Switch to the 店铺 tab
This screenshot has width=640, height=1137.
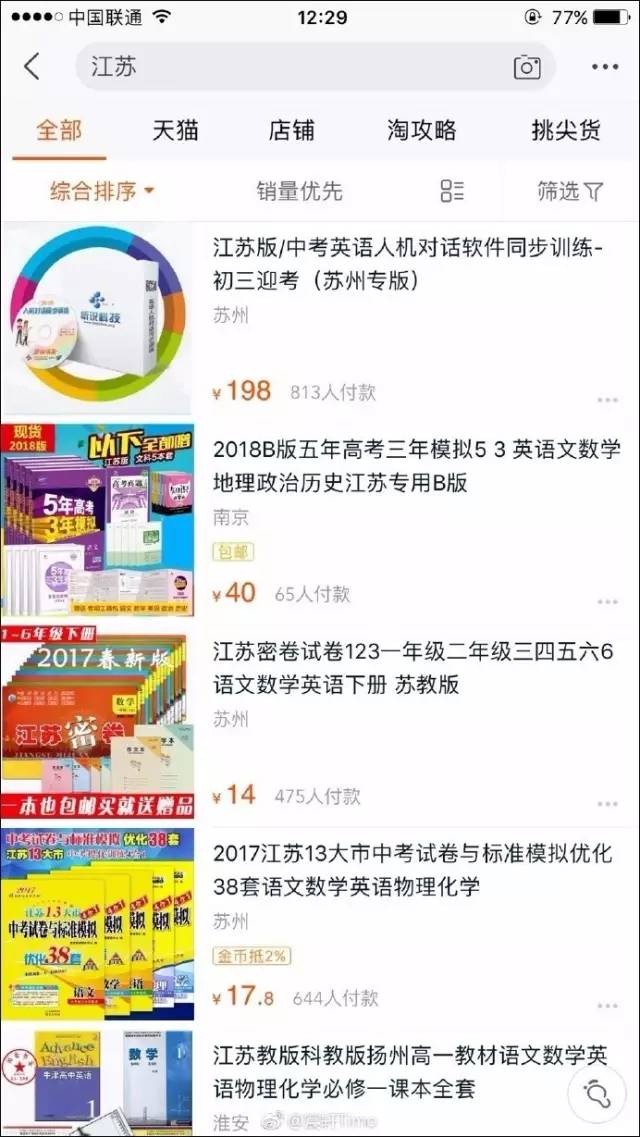coord(291,131)
